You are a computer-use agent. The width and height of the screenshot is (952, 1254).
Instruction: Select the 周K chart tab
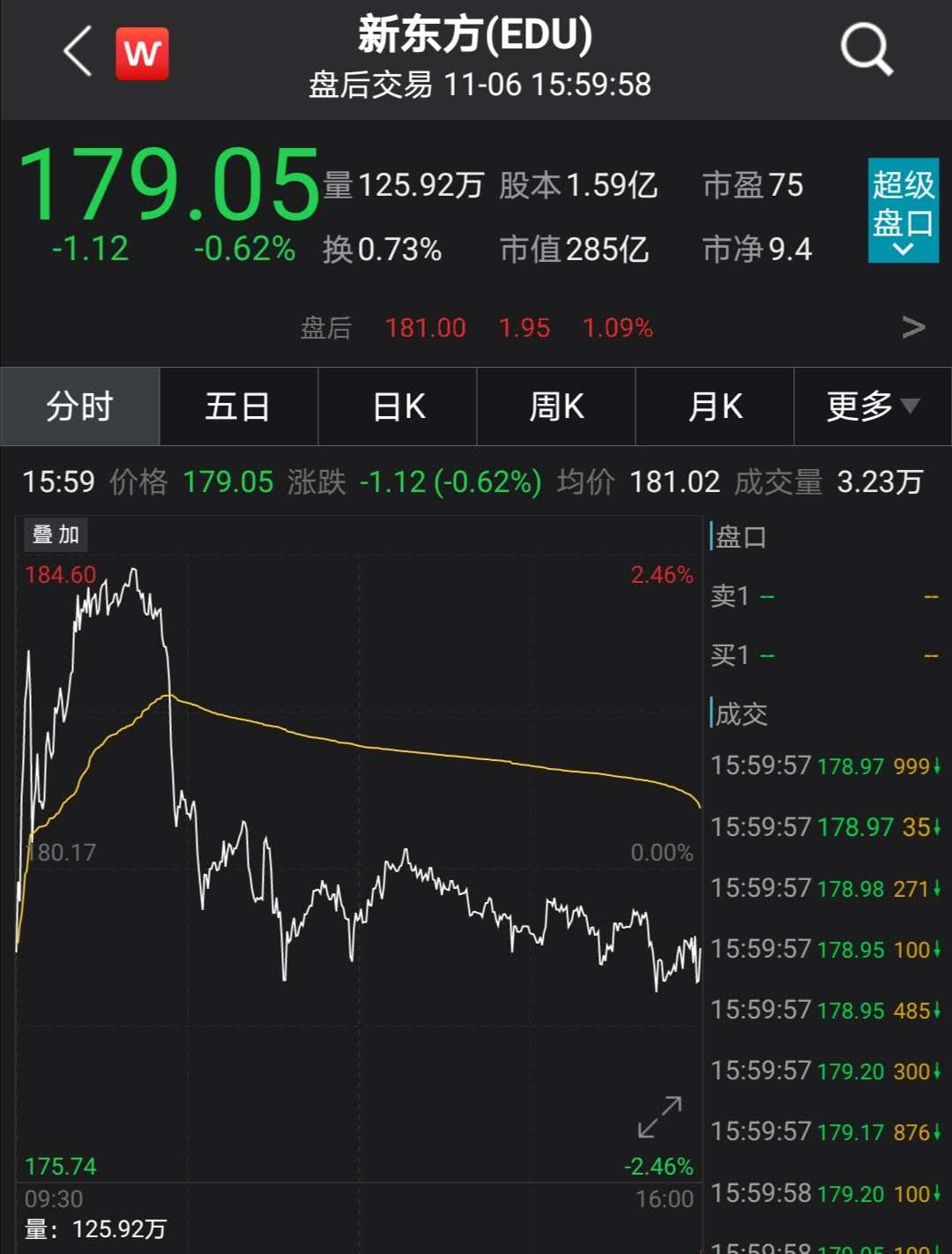pos(556,407)
